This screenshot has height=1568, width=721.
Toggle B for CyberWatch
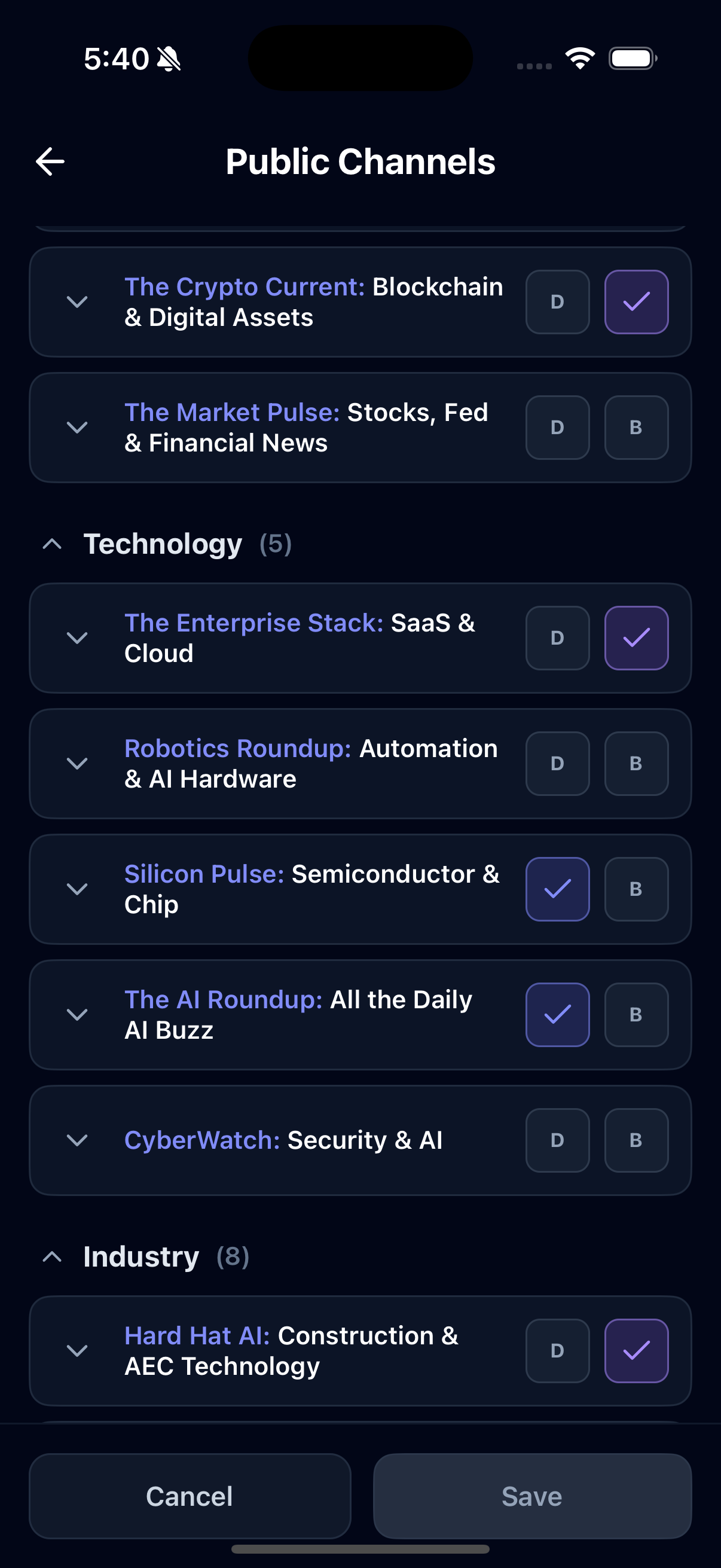636,1140
